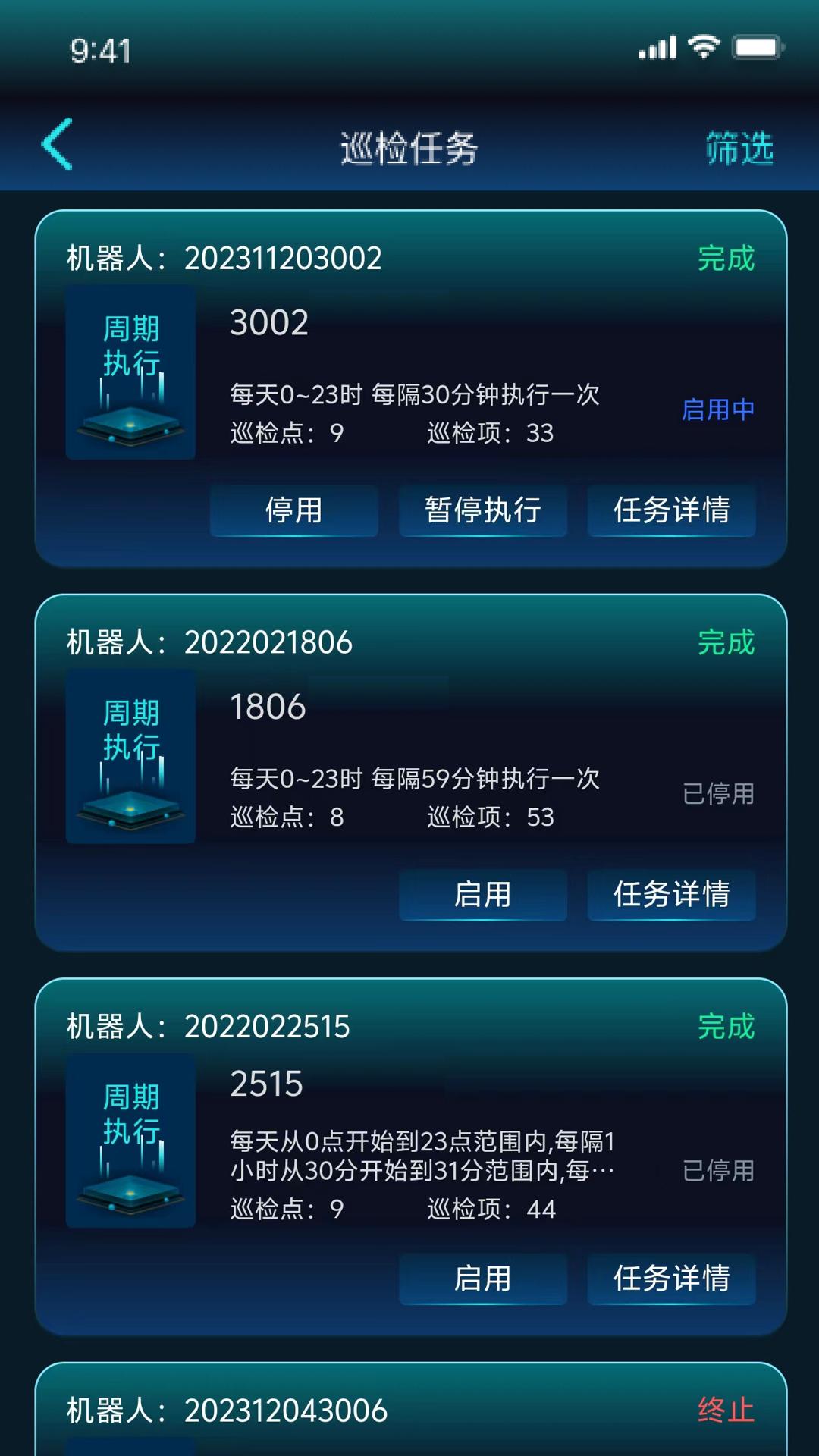Select 暂停执行 on task 3002

pyautogui.click(x=482, y=510)
